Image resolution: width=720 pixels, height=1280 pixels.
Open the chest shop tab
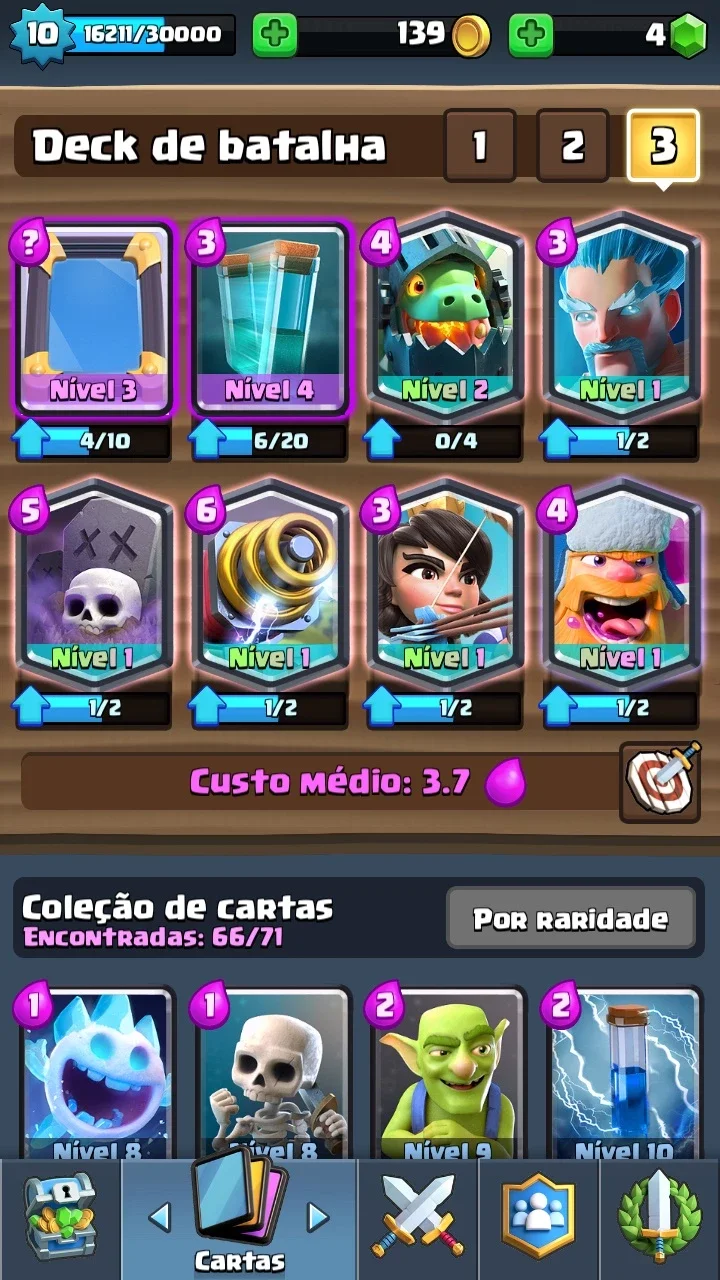[60, 1217]
